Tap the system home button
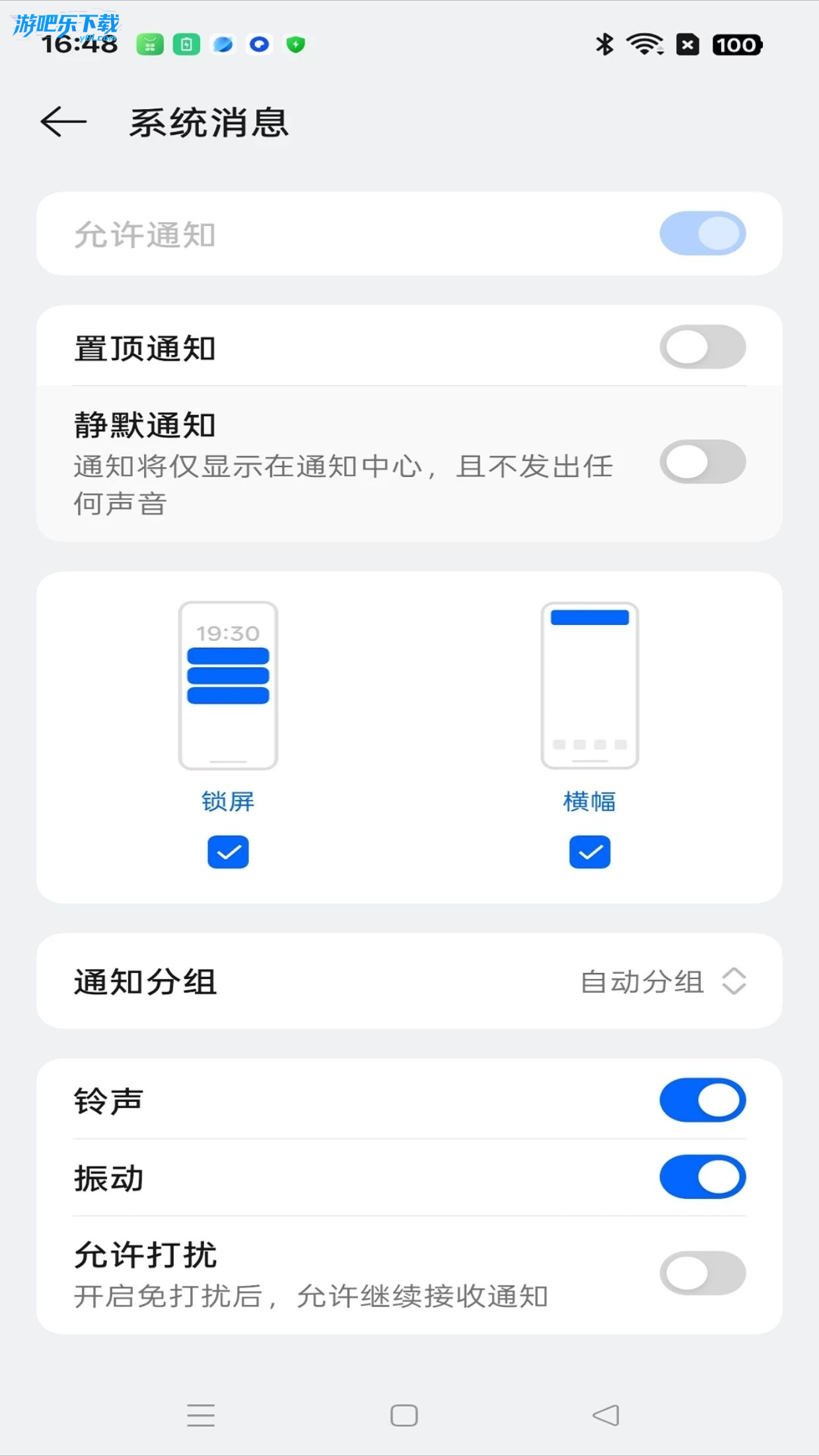The height and width of the screenshot is (1456, 819). (404, 1416)
